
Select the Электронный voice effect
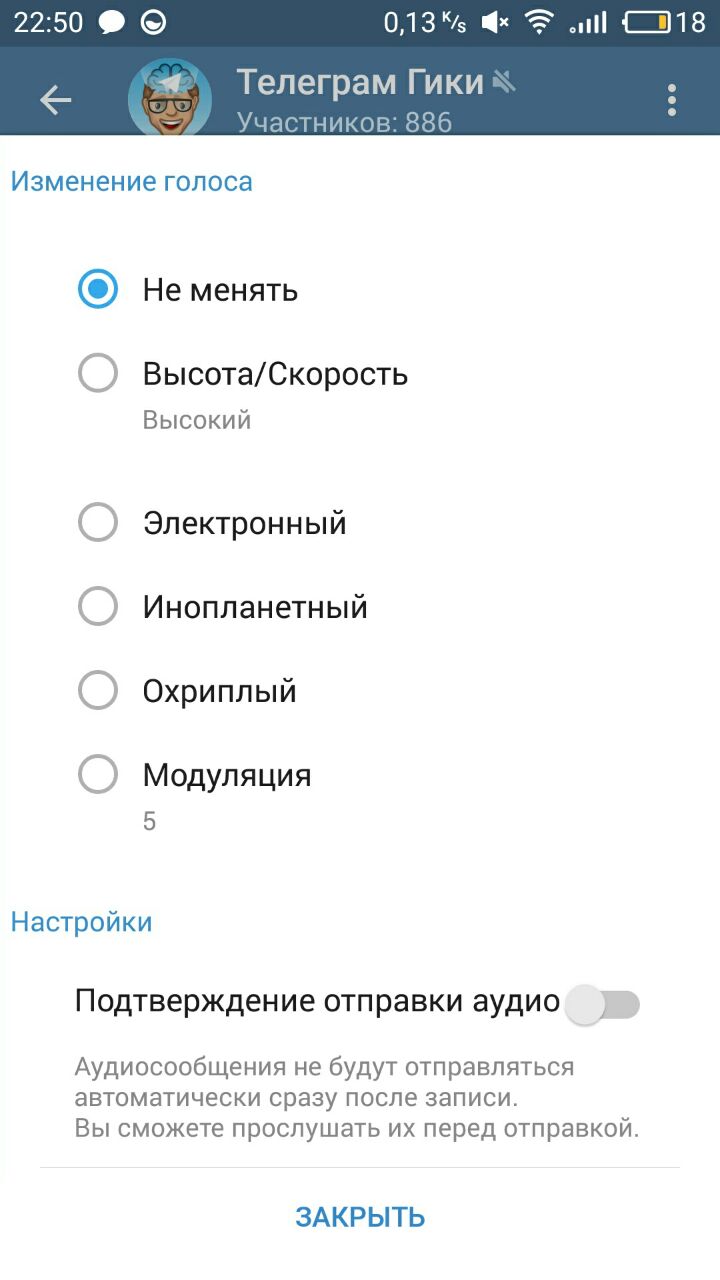(98, 522)
